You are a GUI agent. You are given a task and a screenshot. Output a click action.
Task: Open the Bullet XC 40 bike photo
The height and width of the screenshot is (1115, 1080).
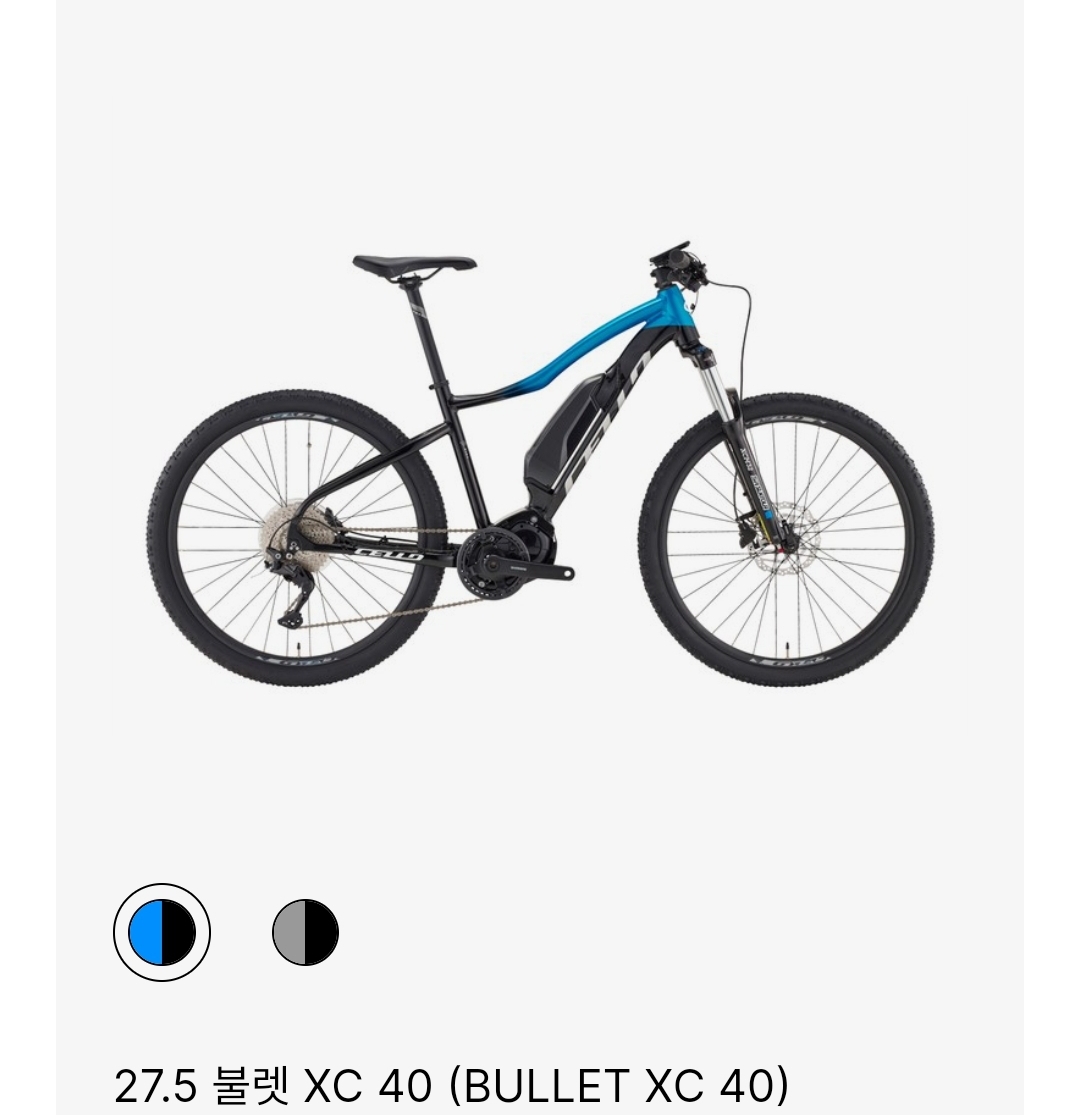pyautogui.click(x=540, y=465)
